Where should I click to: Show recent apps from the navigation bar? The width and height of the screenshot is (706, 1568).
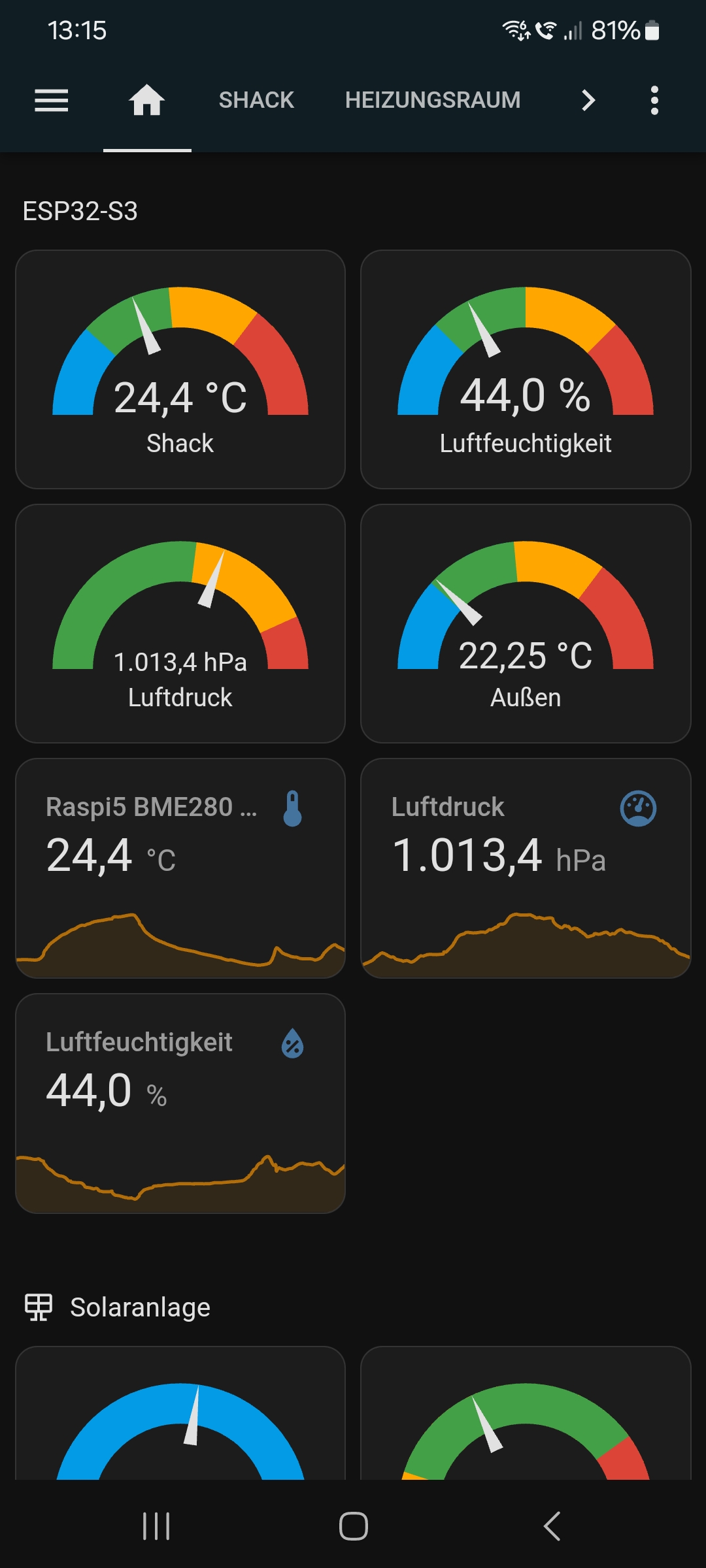156,1526
